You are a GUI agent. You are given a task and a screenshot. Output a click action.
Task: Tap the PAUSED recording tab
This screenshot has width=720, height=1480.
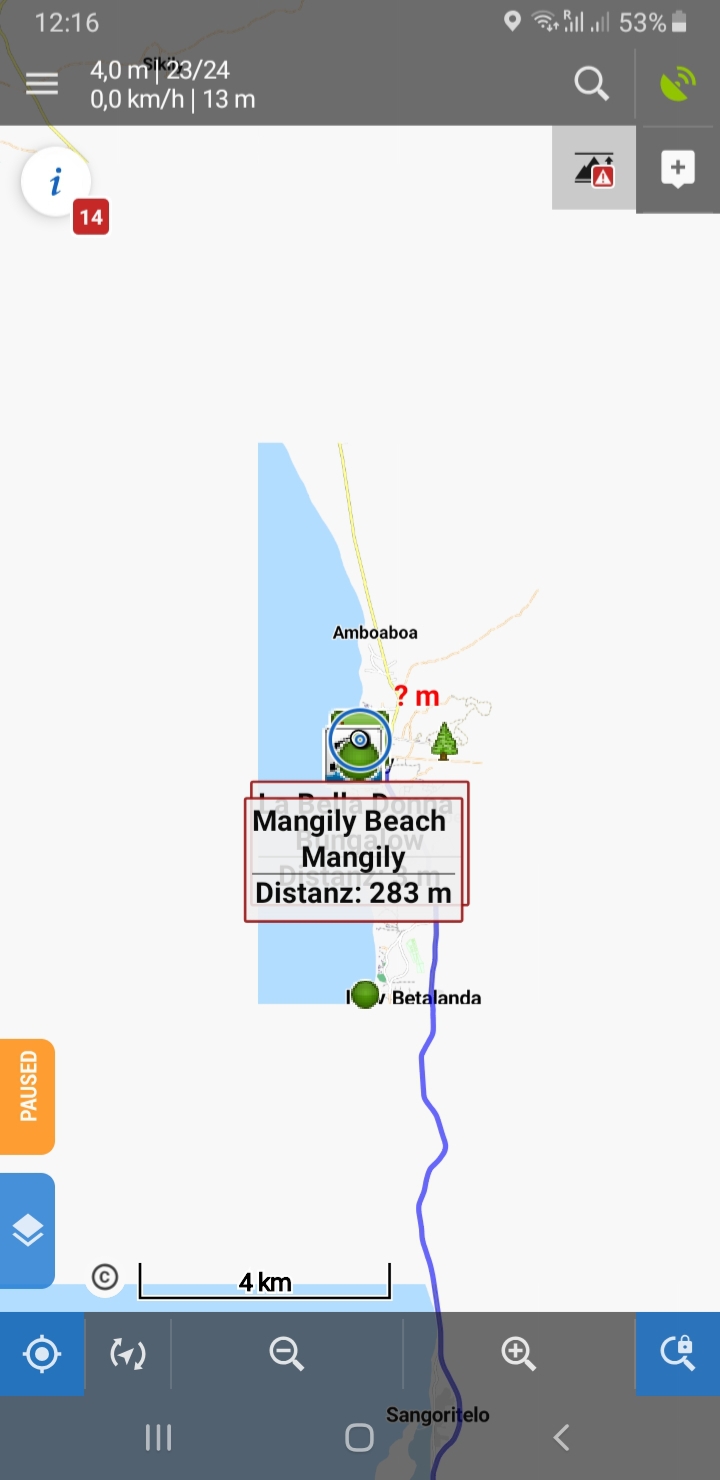coord(28,1096)
